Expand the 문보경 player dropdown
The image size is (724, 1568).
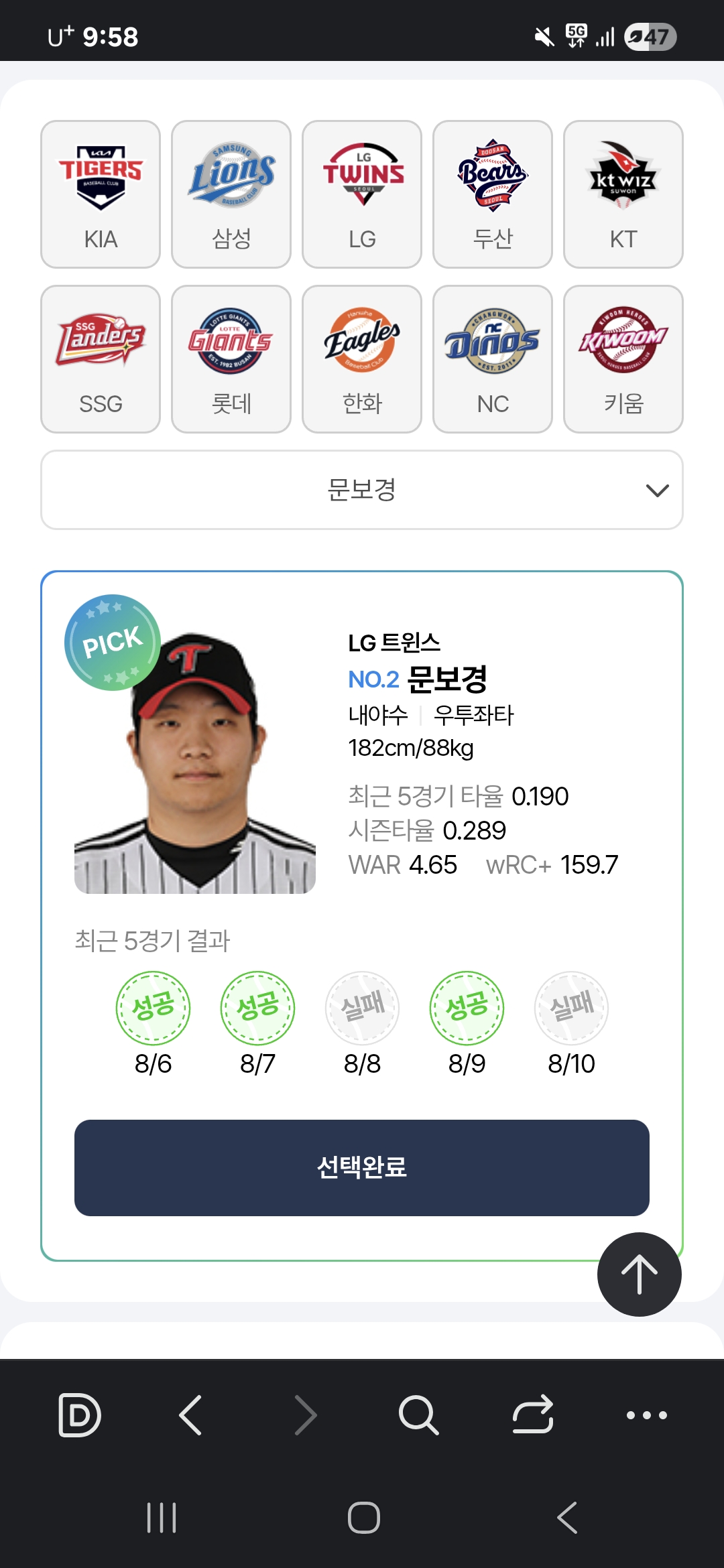(362, 490)
